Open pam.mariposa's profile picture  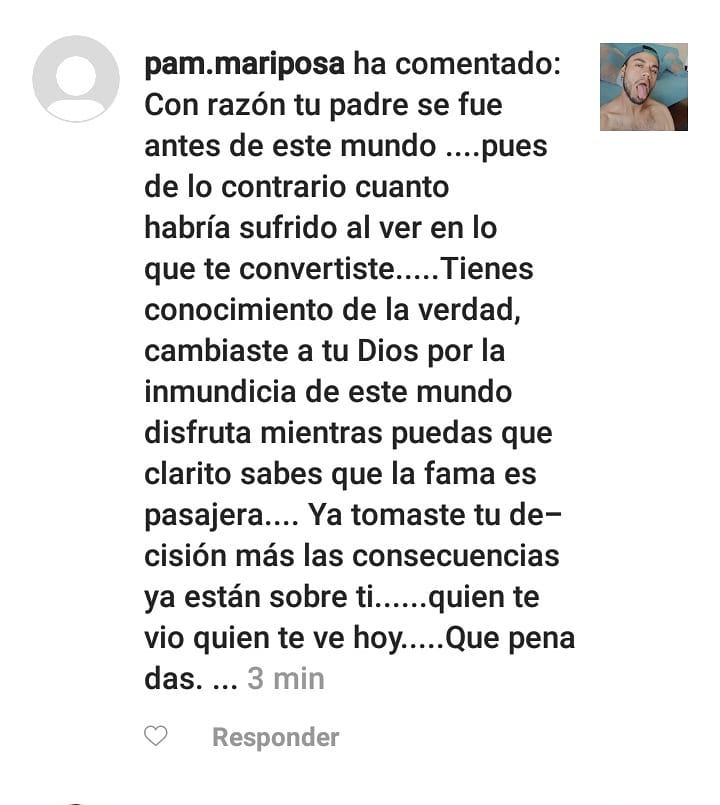coord(76,79)
